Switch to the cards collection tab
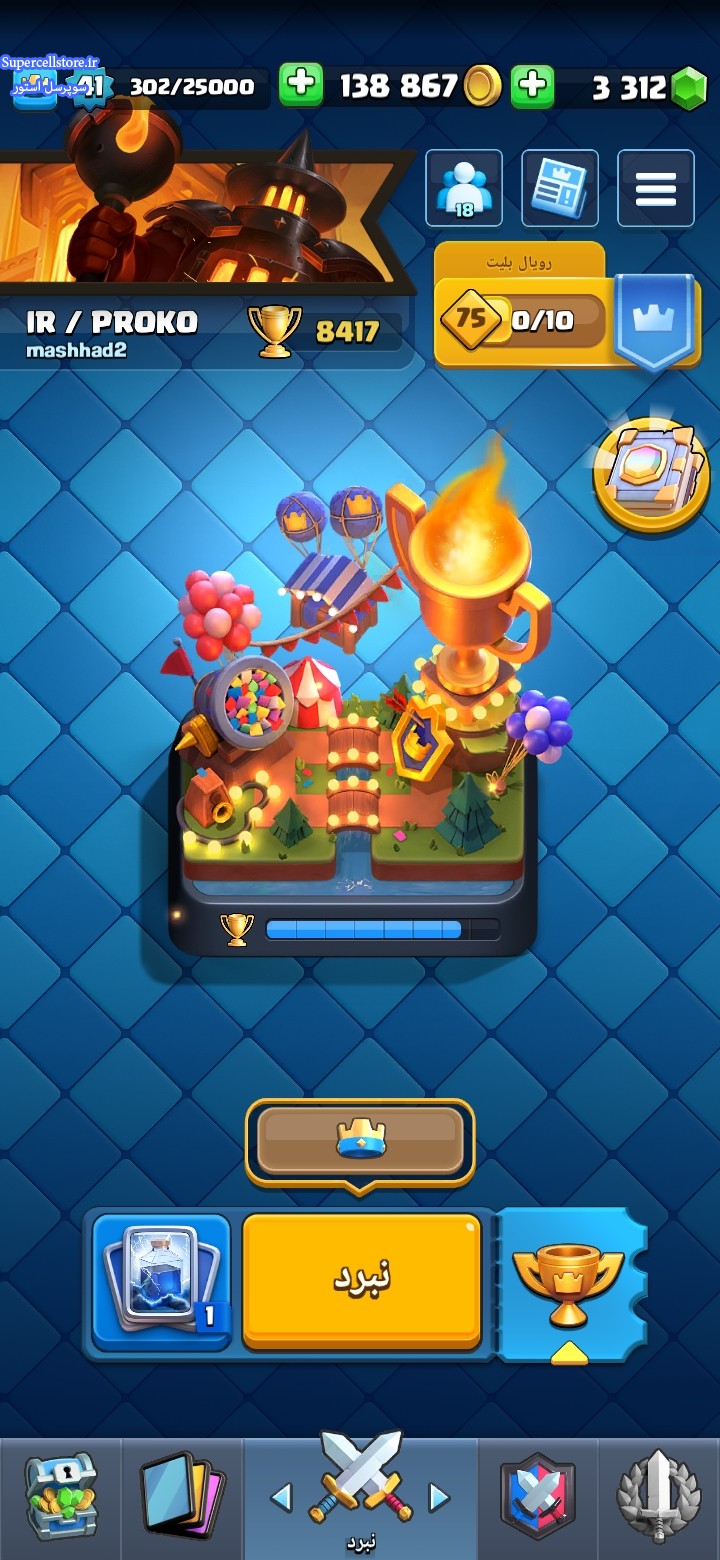 click(x=182, y=1497)
